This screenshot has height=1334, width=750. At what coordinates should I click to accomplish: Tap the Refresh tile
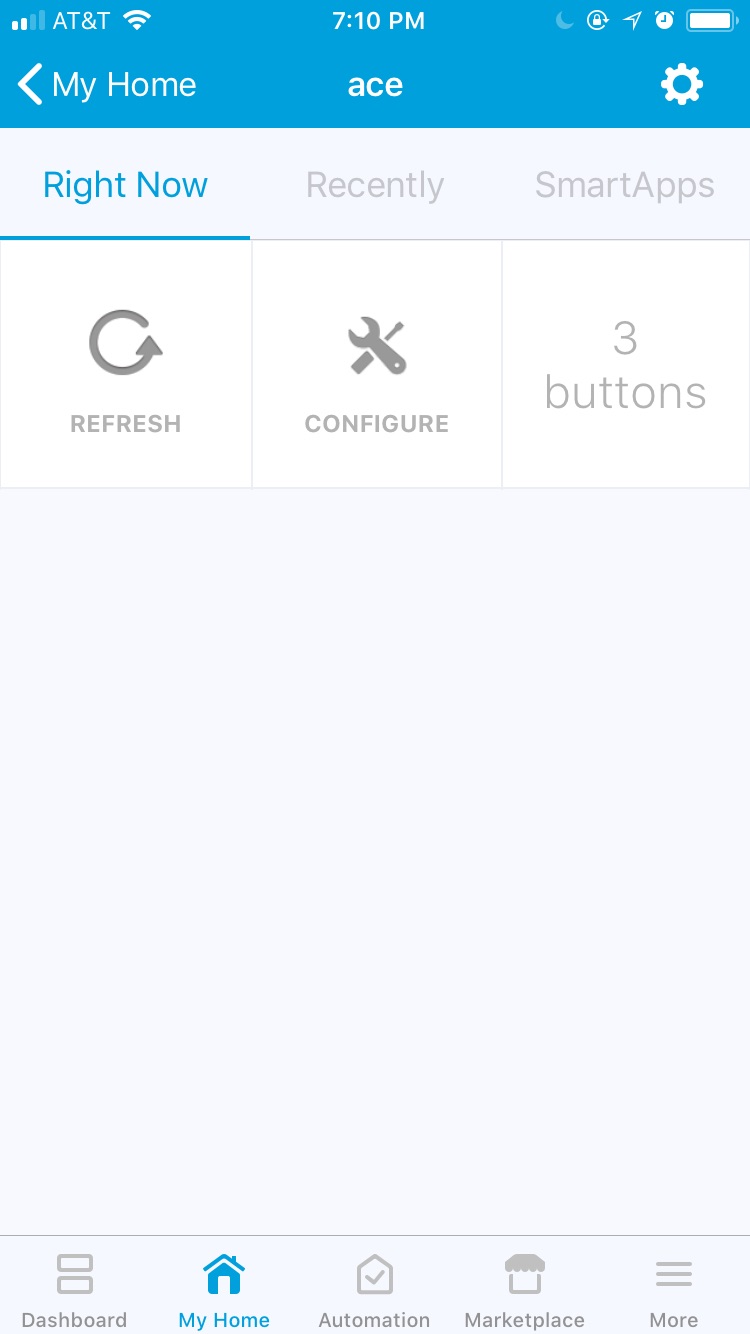tap(126, 365)
